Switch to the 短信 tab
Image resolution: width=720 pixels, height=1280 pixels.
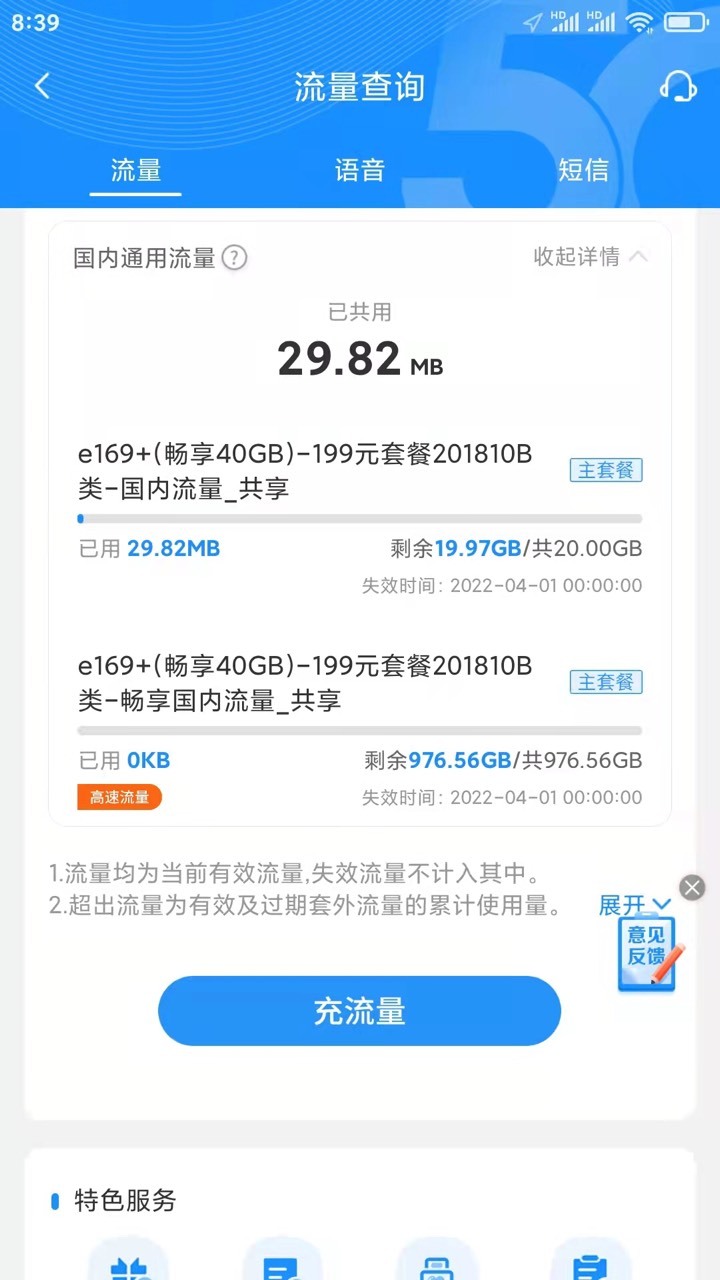click(x=583, y=170)
